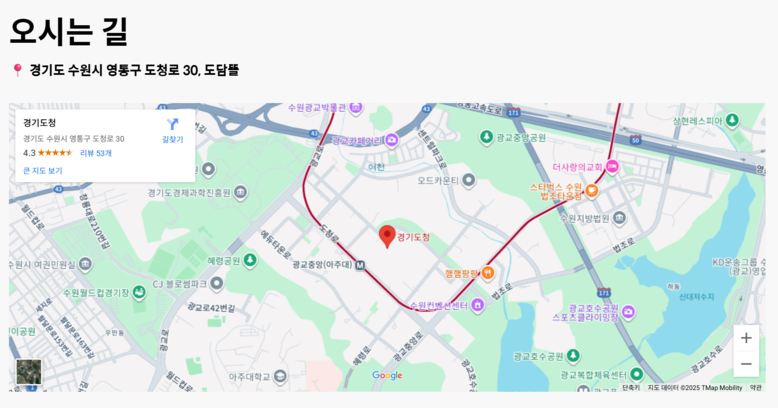The image size is (778, 408).
Task: Open the 큰 지도 보기 link
Action: pyautogui.click(x=42, y=171)
